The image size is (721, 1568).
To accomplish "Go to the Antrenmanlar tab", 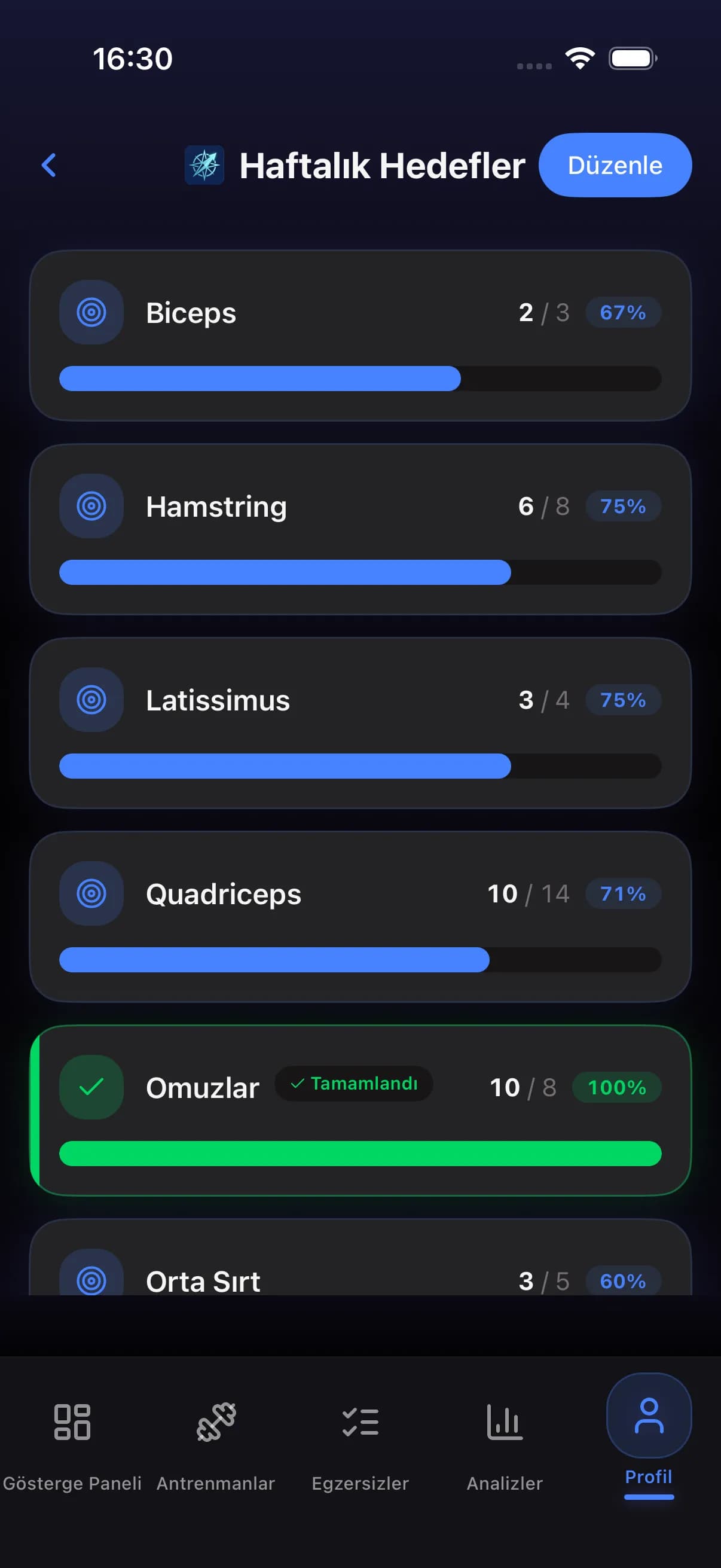I will [x=216, y=1441].
